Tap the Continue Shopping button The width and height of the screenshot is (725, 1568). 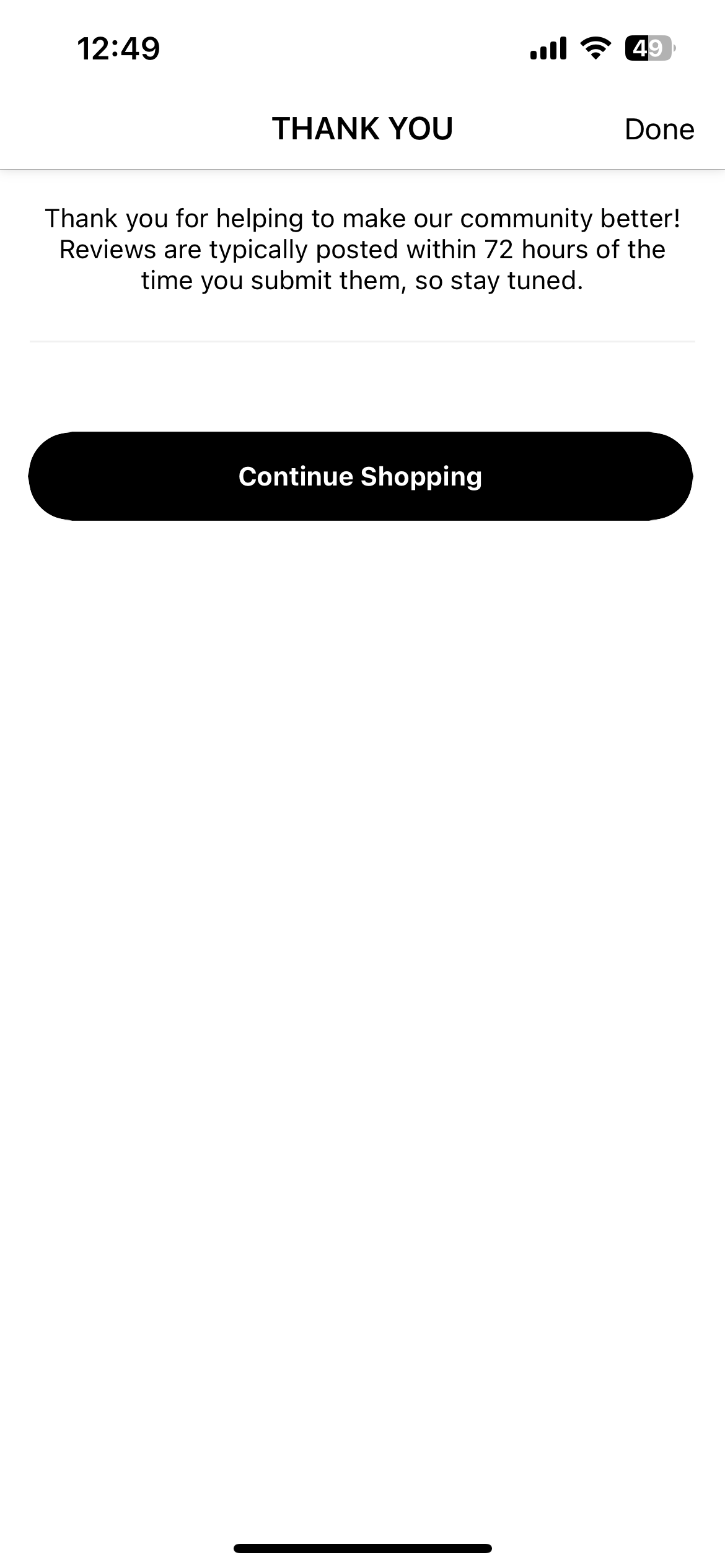click(361, 476)
